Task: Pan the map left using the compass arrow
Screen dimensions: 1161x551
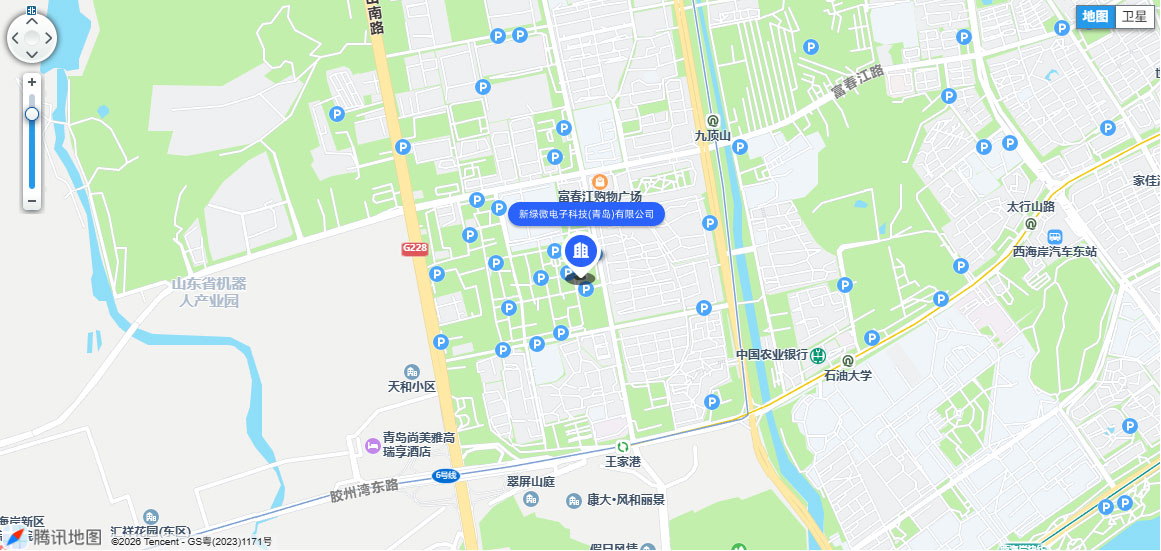Action: tap(16, 39)
